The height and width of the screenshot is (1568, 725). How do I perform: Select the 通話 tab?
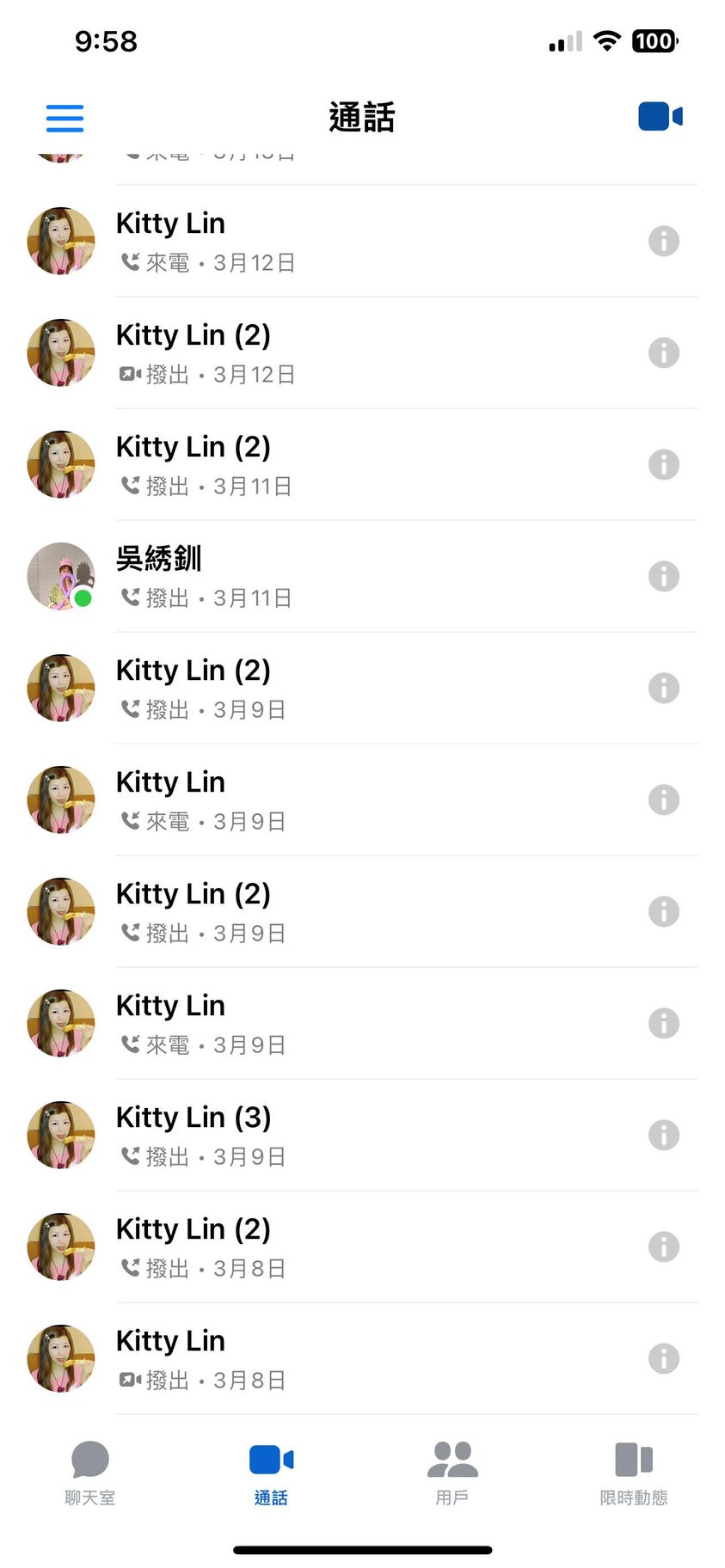(x=271, y=1473)
